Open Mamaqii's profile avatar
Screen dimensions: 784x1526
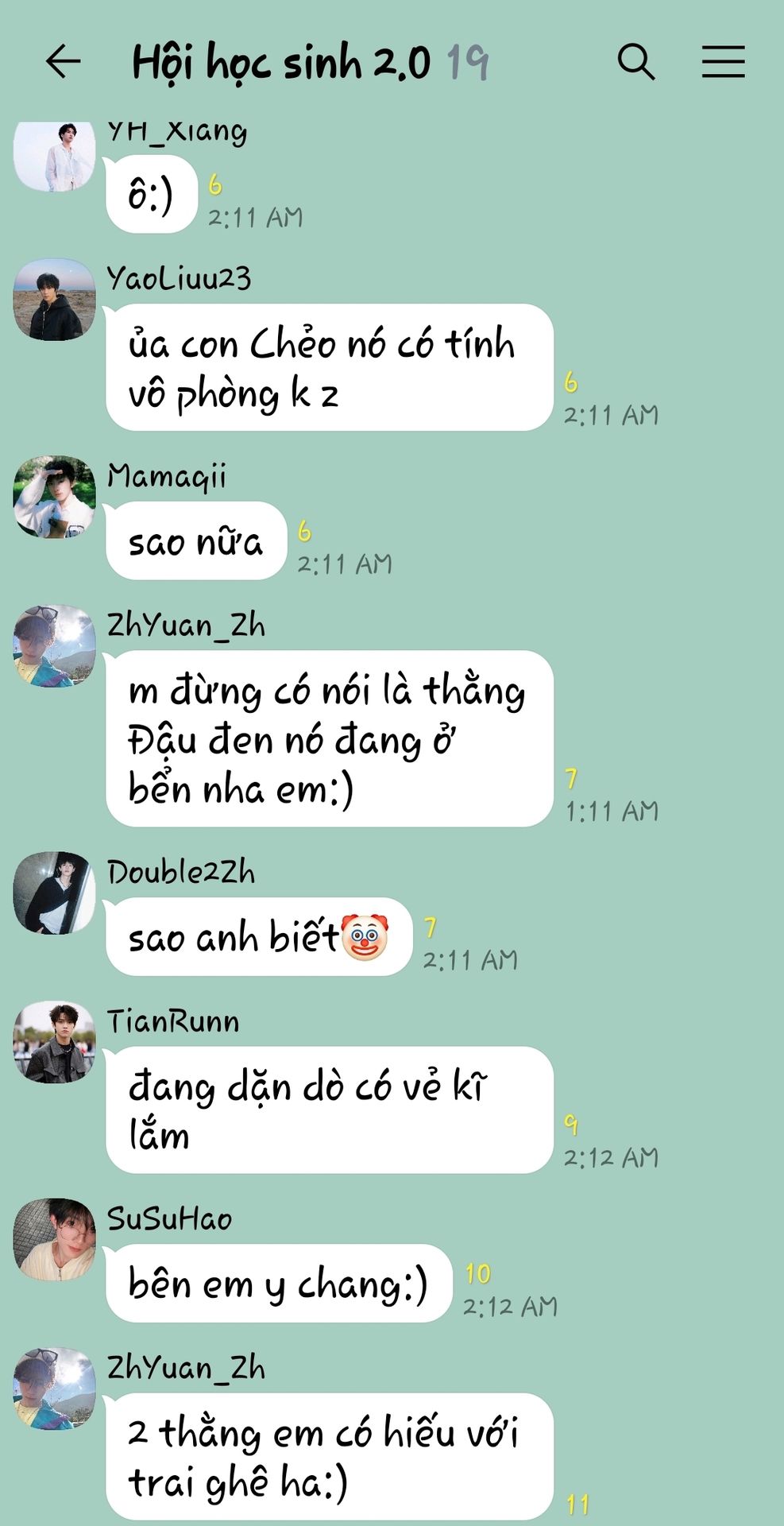[54, 497]
